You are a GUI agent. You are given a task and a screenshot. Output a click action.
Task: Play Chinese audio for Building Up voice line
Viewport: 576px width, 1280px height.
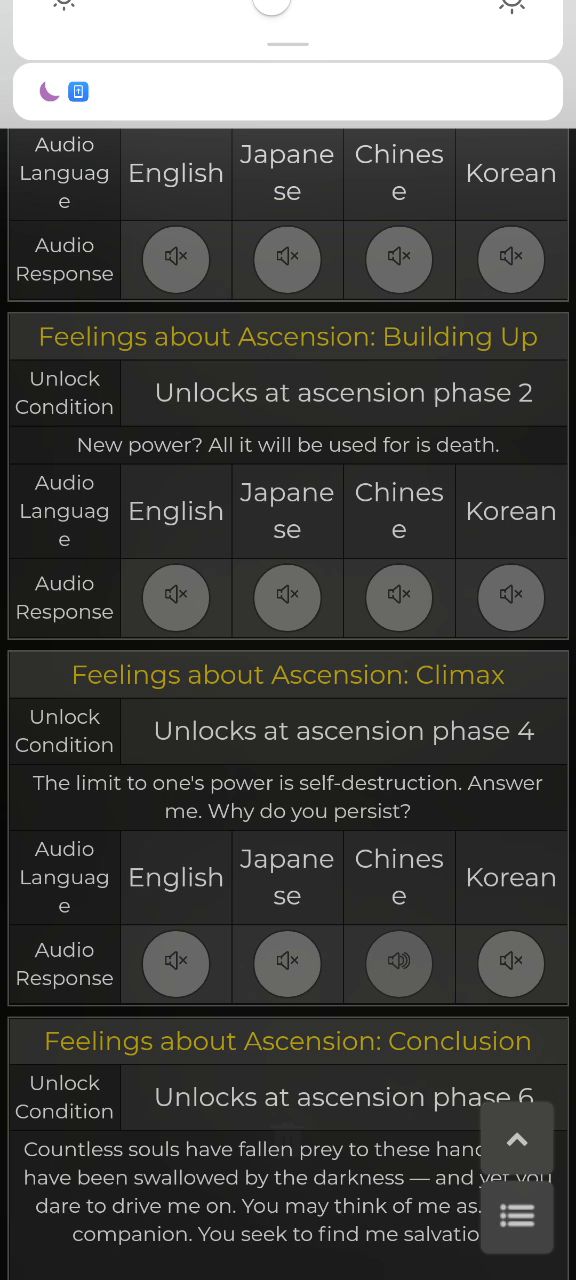point(399,598)
